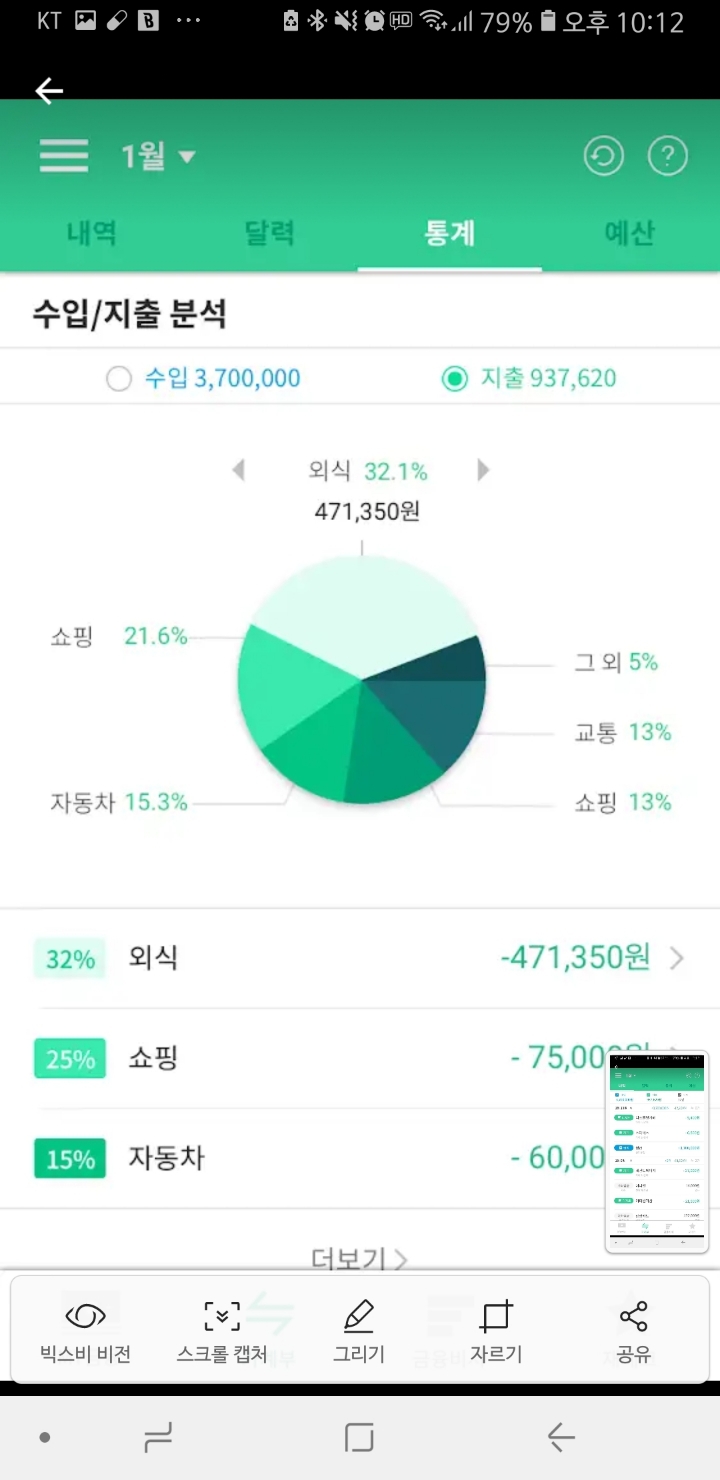This screenshot has width=720, height=1480.
Task: Start 스크롤 캡처 scroll capture
Action: tap(222, 1331)
